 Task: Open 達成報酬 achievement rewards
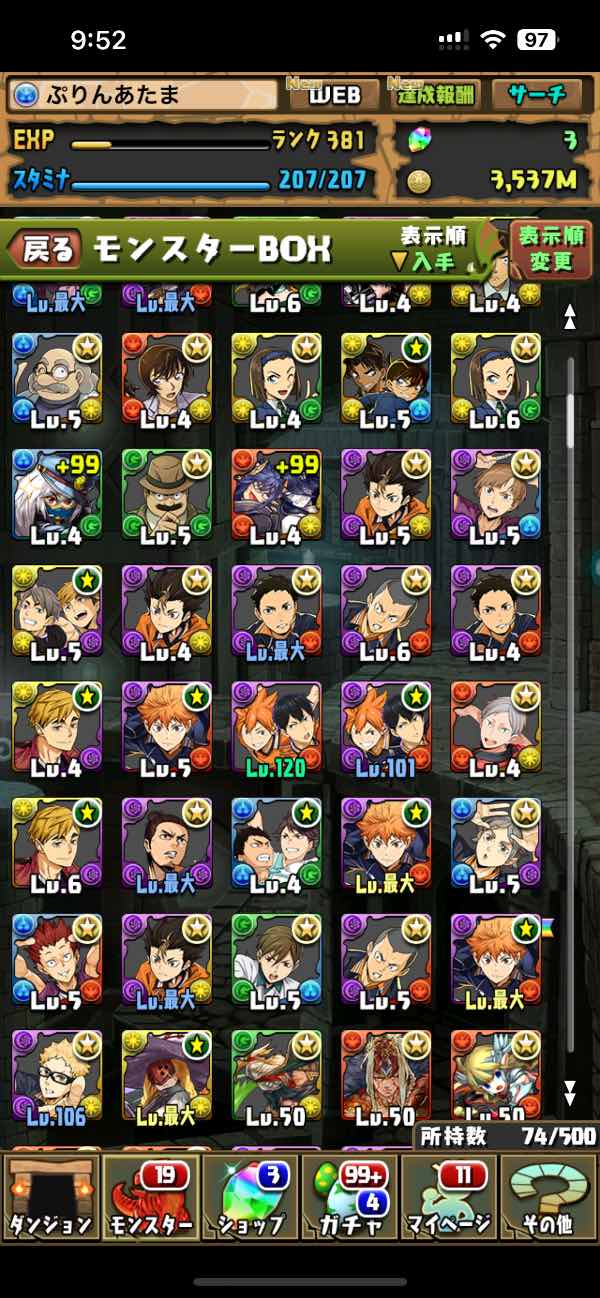coord(438,95)
